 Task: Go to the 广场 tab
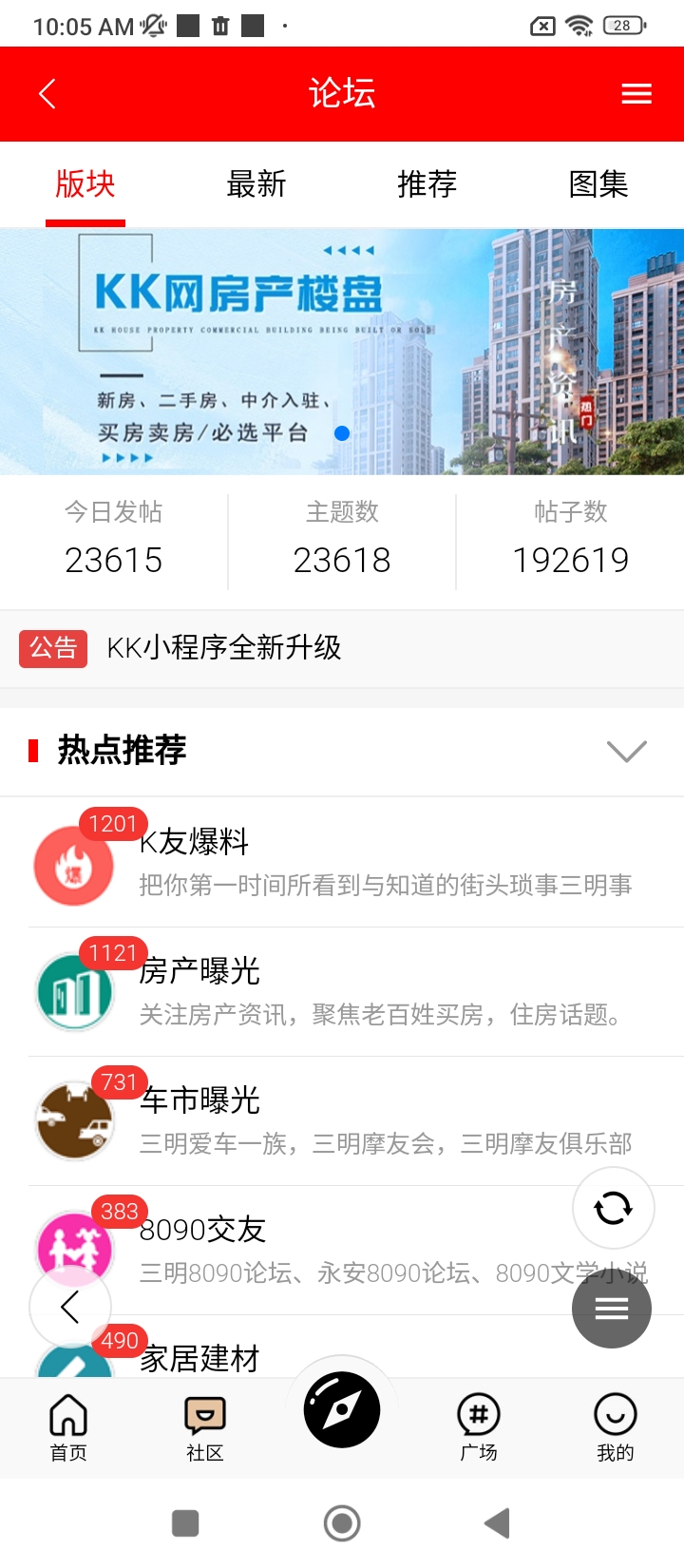click(479, 1425)
